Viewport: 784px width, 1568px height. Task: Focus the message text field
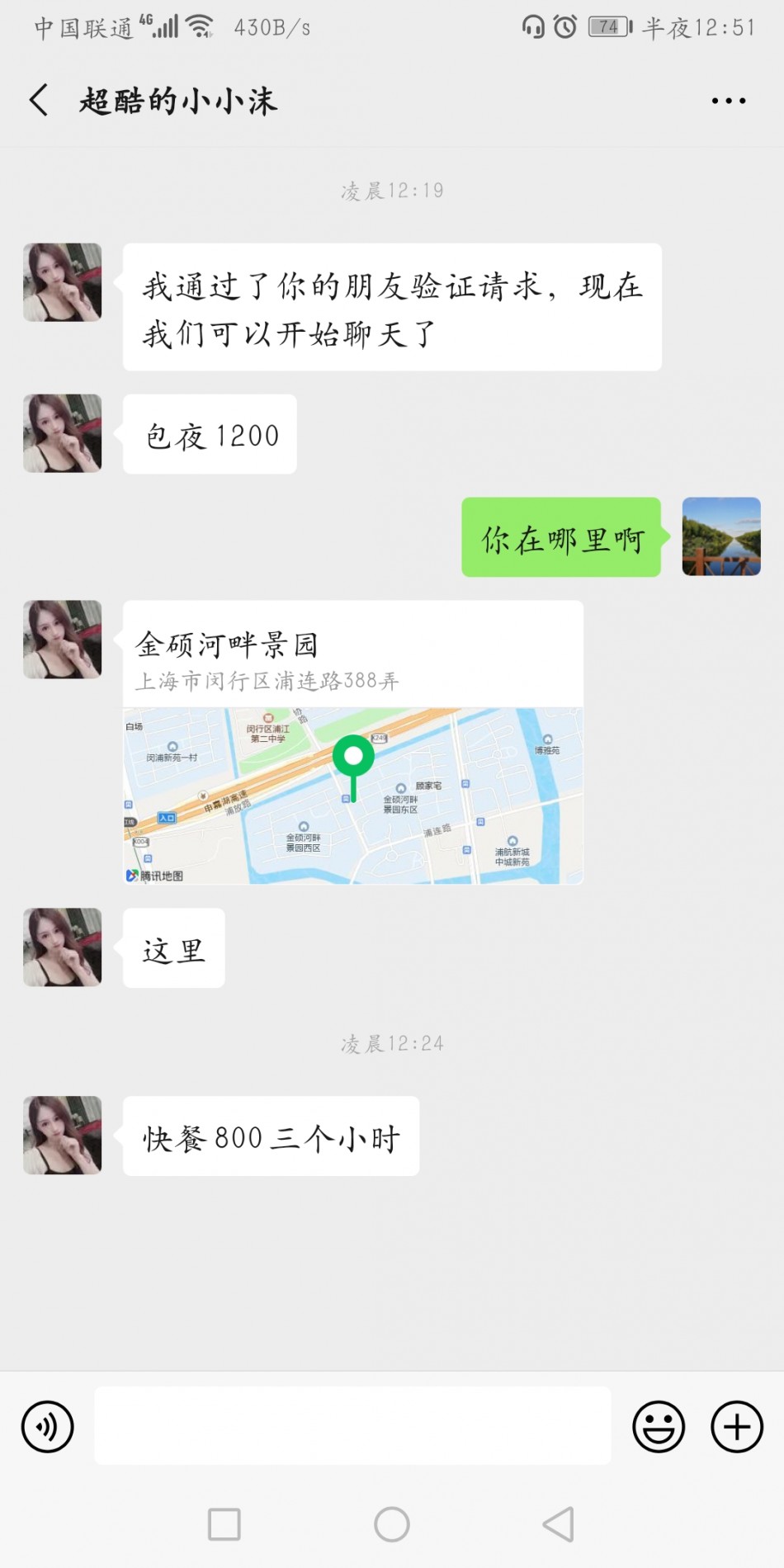[352, 1426]
